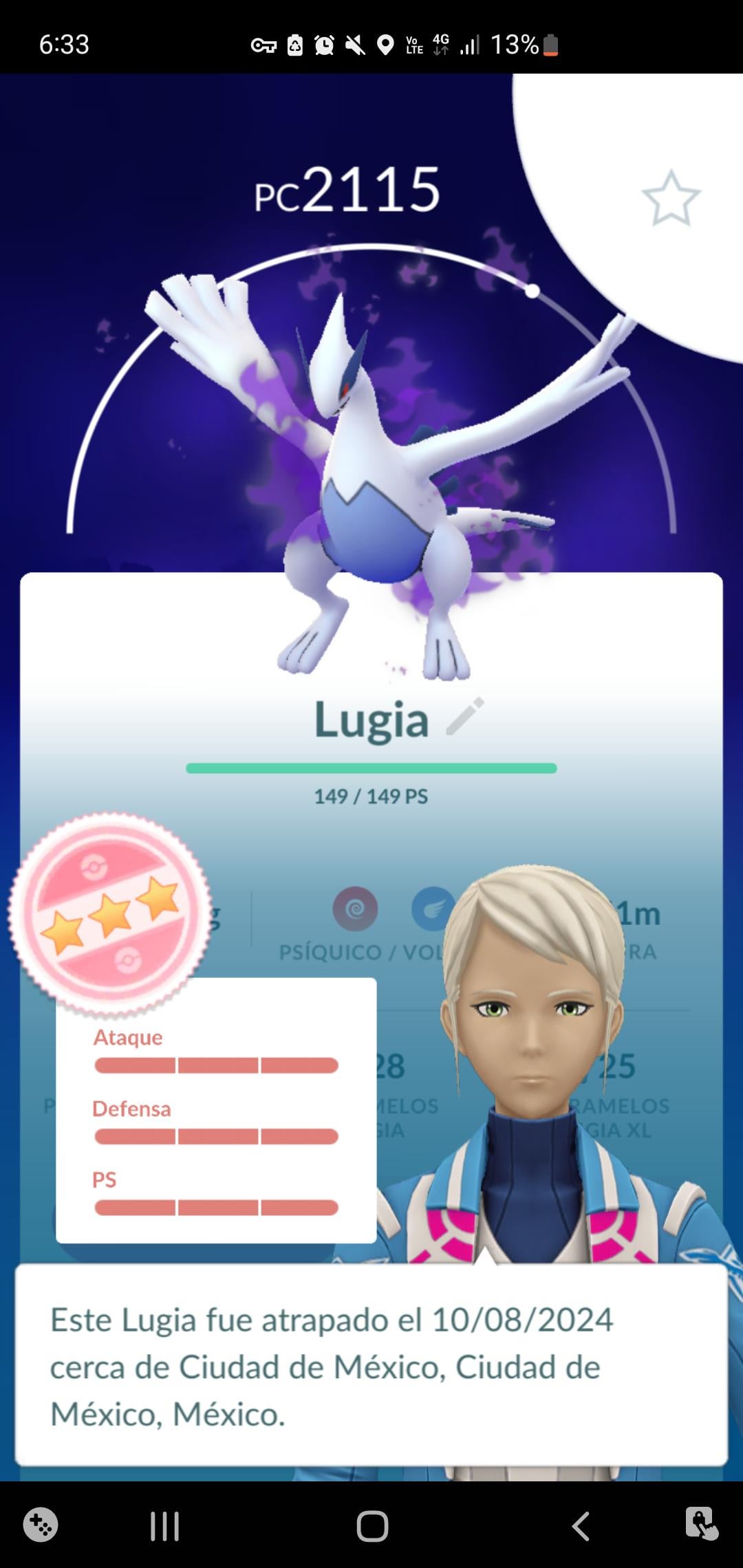The height and width of the screenshot is (1568, 743).
Task: Go to the phone's home screen
Action: pyautogui.click(x=372, y=1525)
